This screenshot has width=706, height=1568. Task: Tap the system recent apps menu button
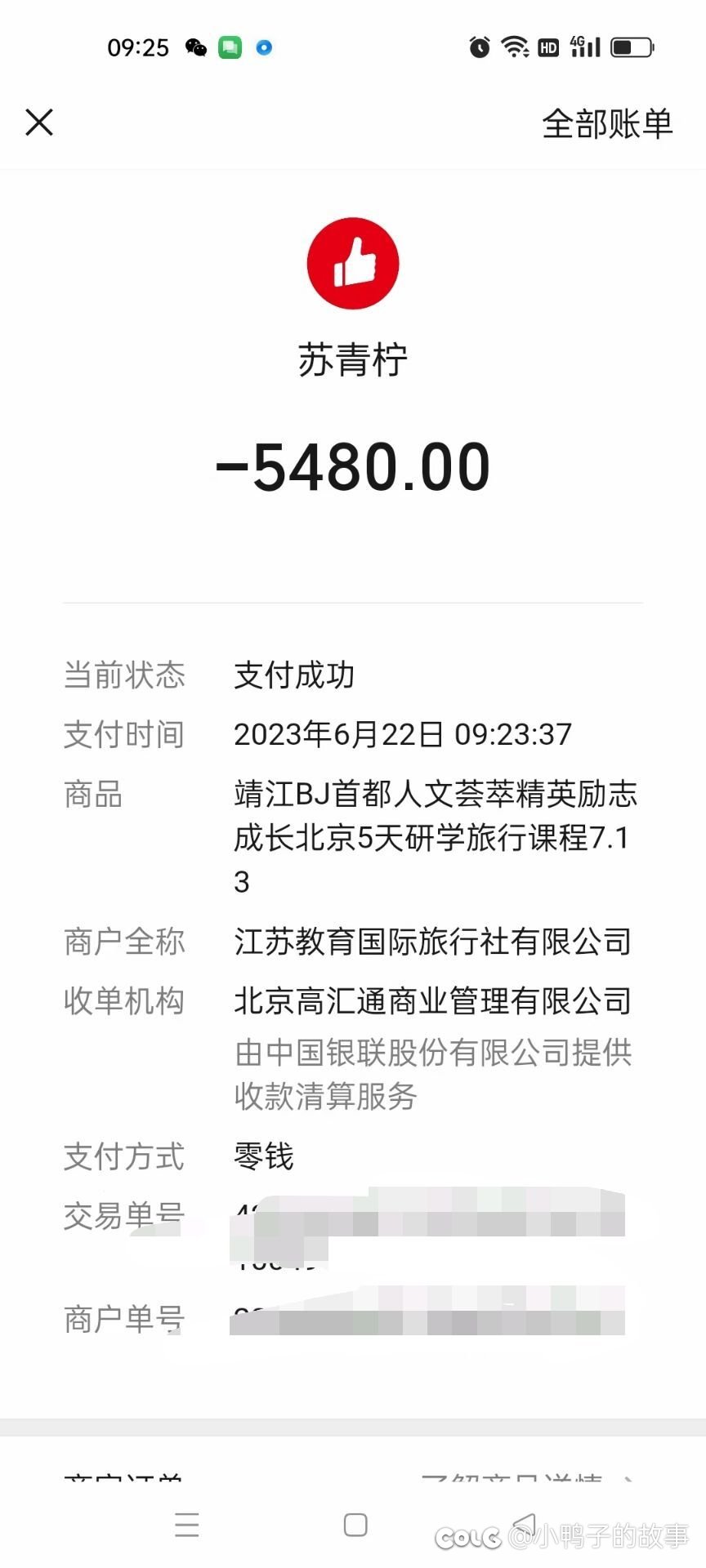187,1525
